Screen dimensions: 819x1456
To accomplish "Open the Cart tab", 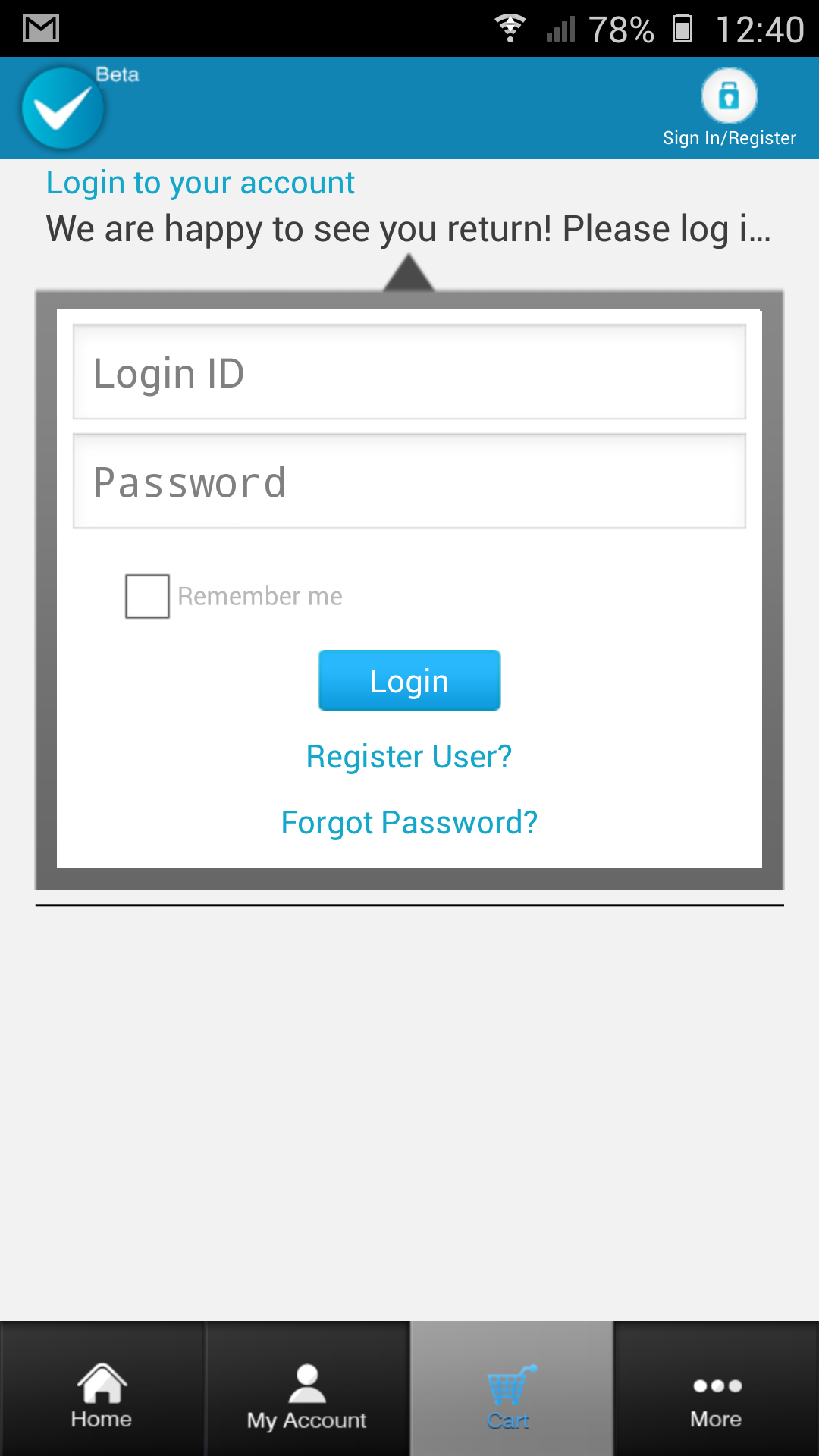I will tap(510, 1395).
